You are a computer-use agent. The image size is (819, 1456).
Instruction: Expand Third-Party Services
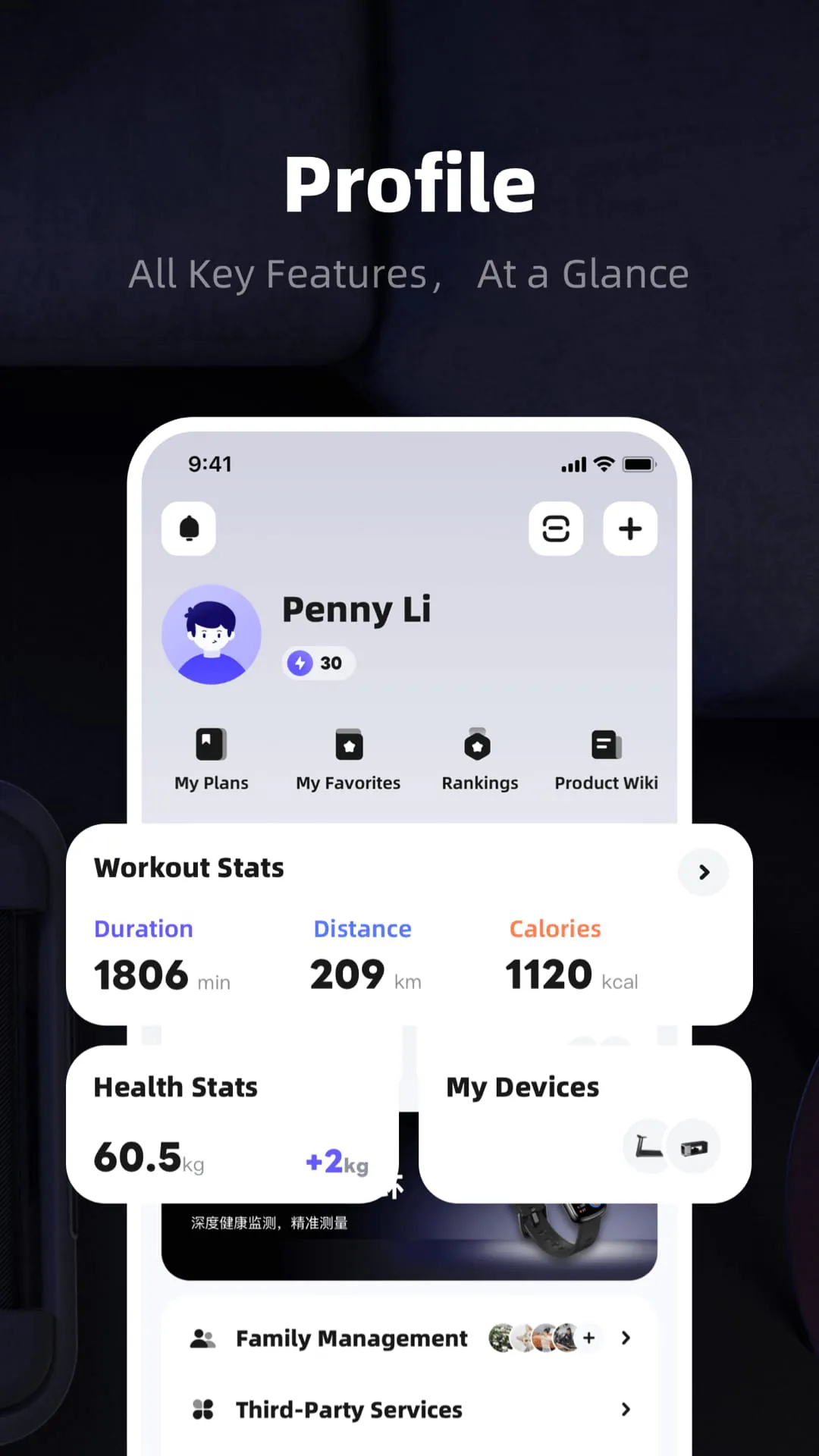(626, 1409)
